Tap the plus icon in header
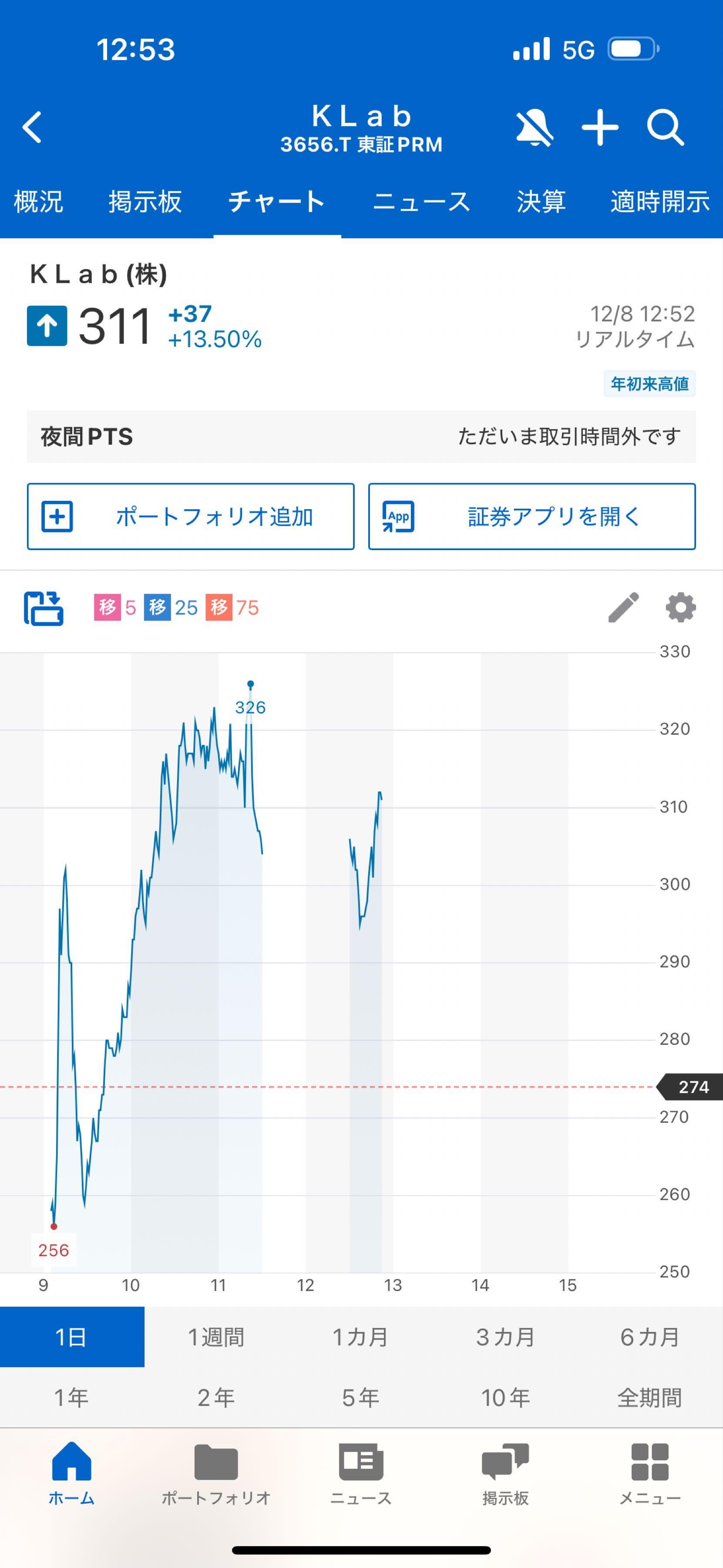 (x=599, y=128)
